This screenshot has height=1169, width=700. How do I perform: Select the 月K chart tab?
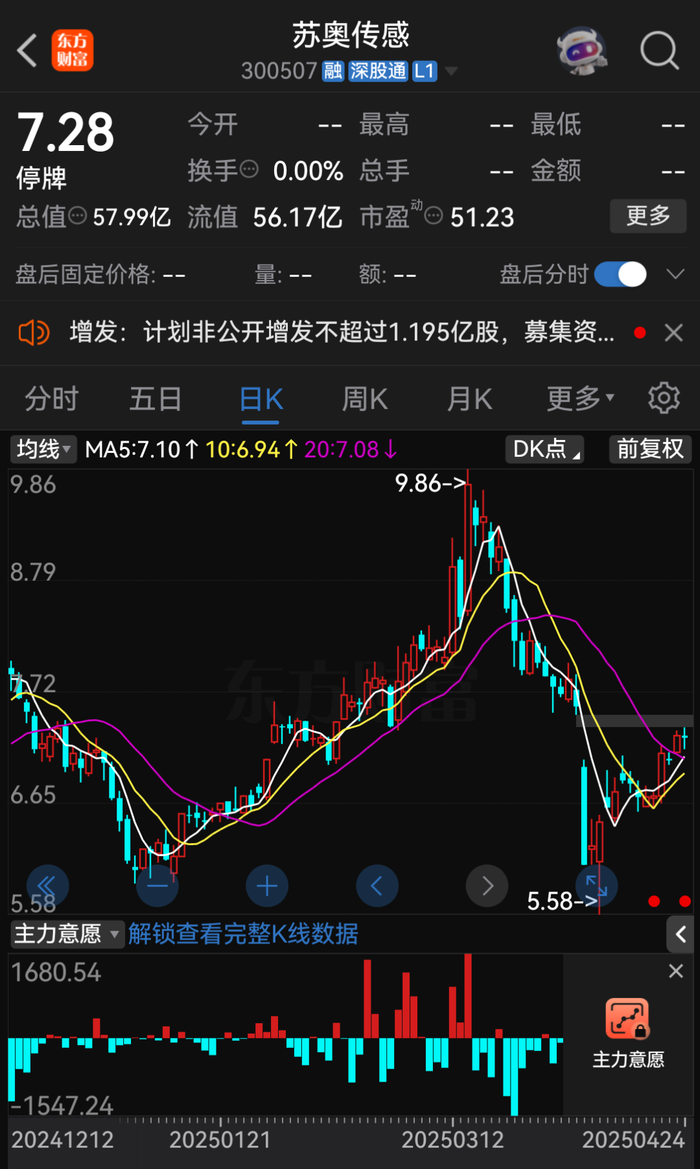pyautogui.click(x=469, y=399)
